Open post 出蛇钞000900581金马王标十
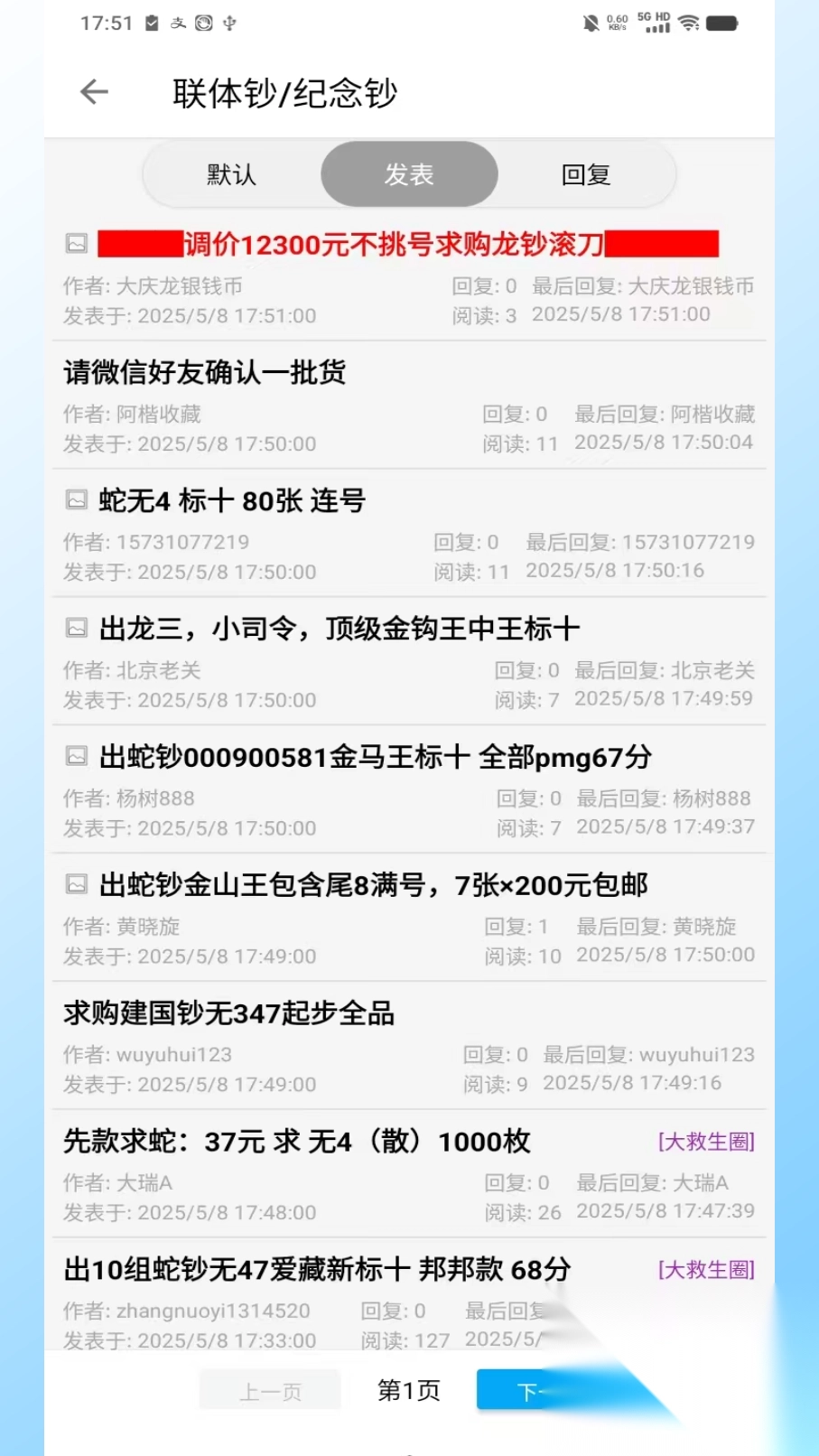 (x=375, y=757)
